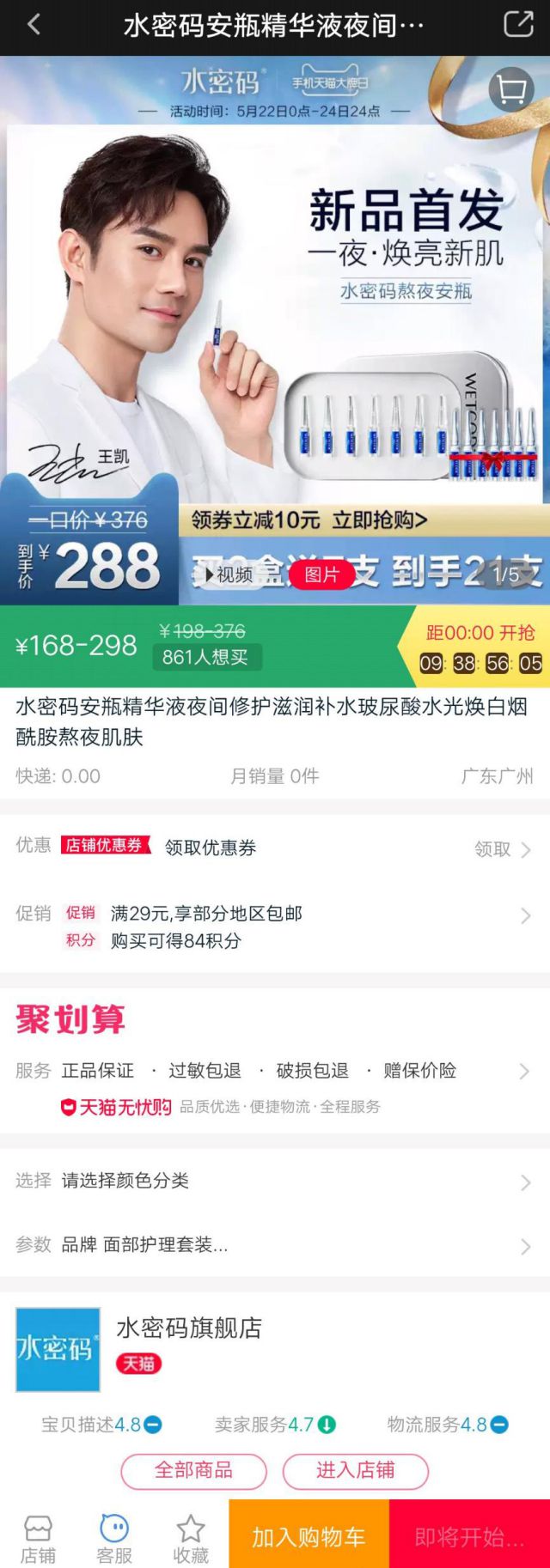Tap 加入购物车 to add to cart

coord(309,1537)
